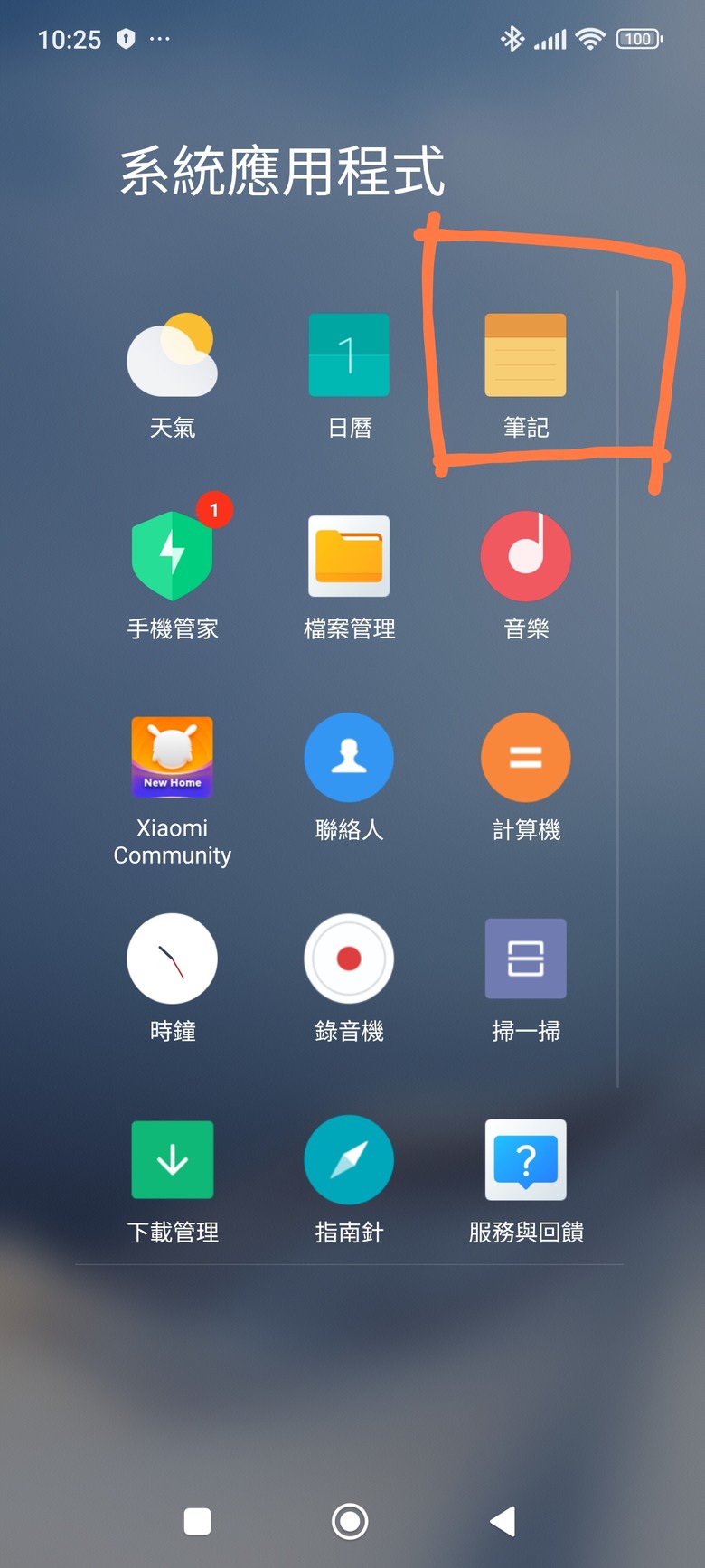Open 下載管理 downloads app
Viewport: 705px width, 1568px height.
point(172,1159)
